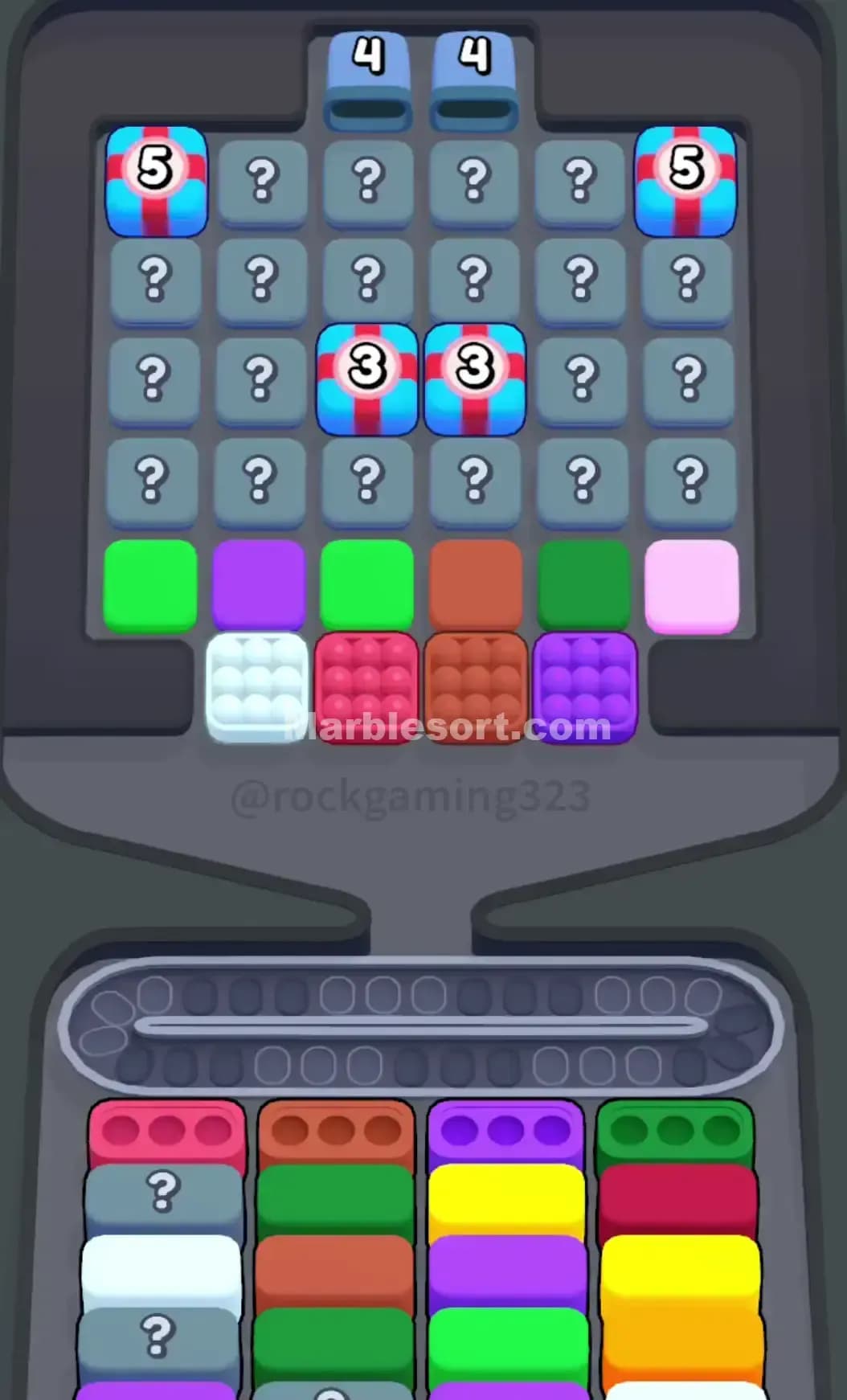Screen dimensions: 847x1400
Task: Select the gift tile numbered 5 on right
Action: (x=687, y=178)
